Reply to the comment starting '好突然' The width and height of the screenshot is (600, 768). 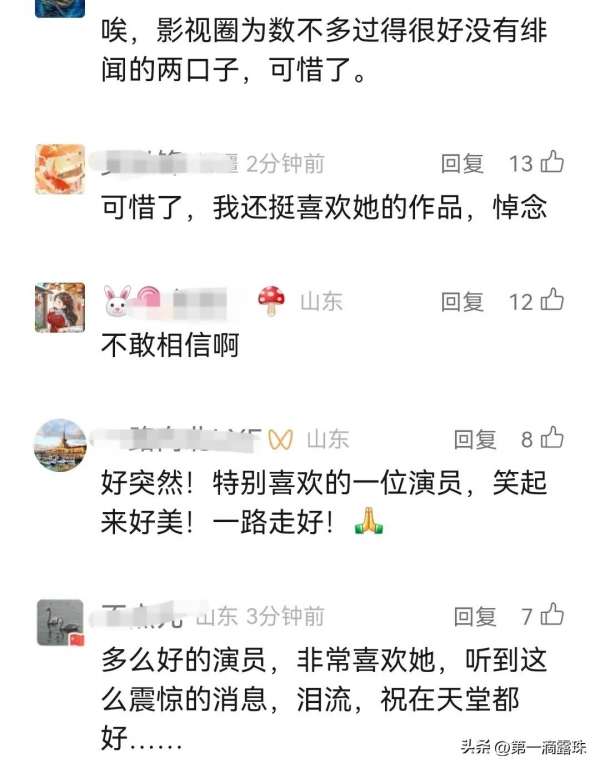pos(475,439)
